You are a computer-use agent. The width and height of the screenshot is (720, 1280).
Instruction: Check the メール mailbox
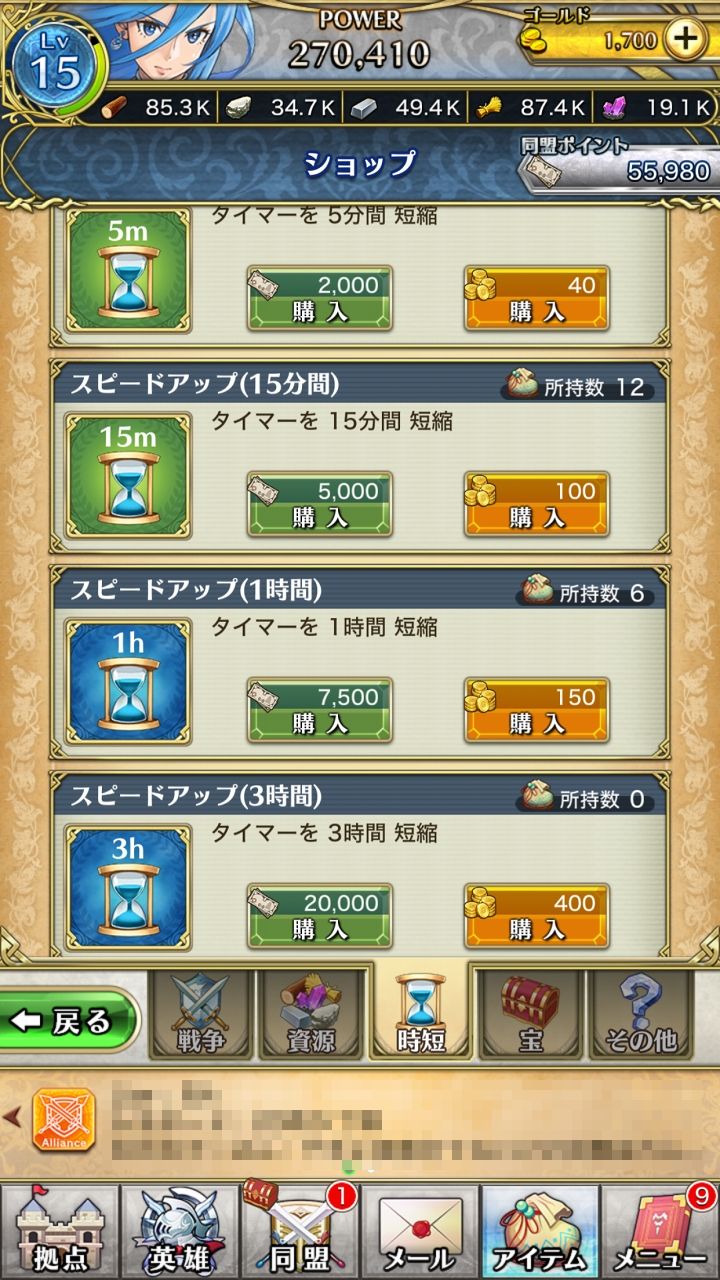click(420, 1232)
